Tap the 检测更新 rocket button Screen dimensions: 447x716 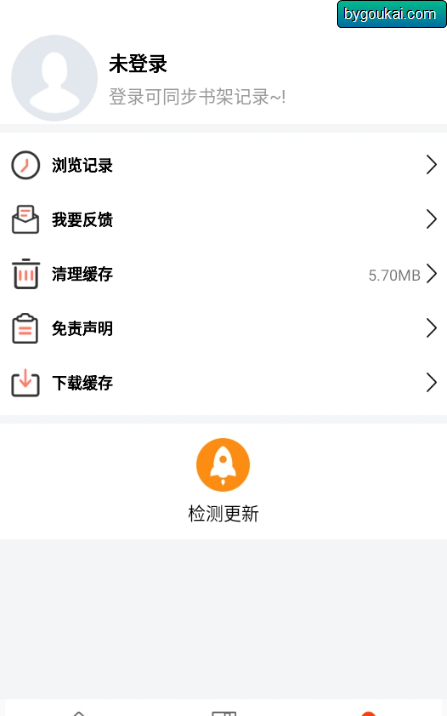coord(223,465)
